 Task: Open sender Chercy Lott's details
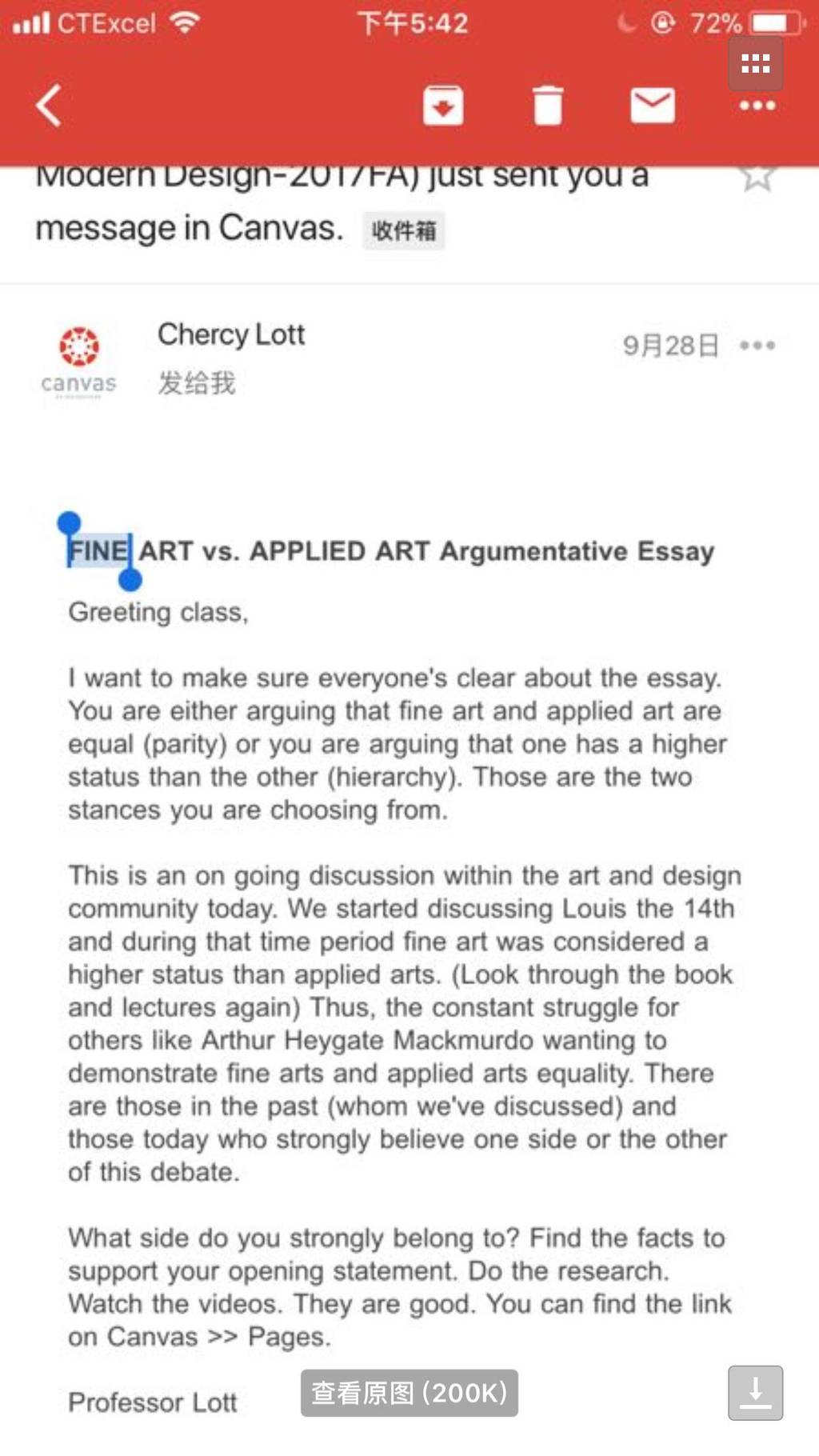coord(231,334)
